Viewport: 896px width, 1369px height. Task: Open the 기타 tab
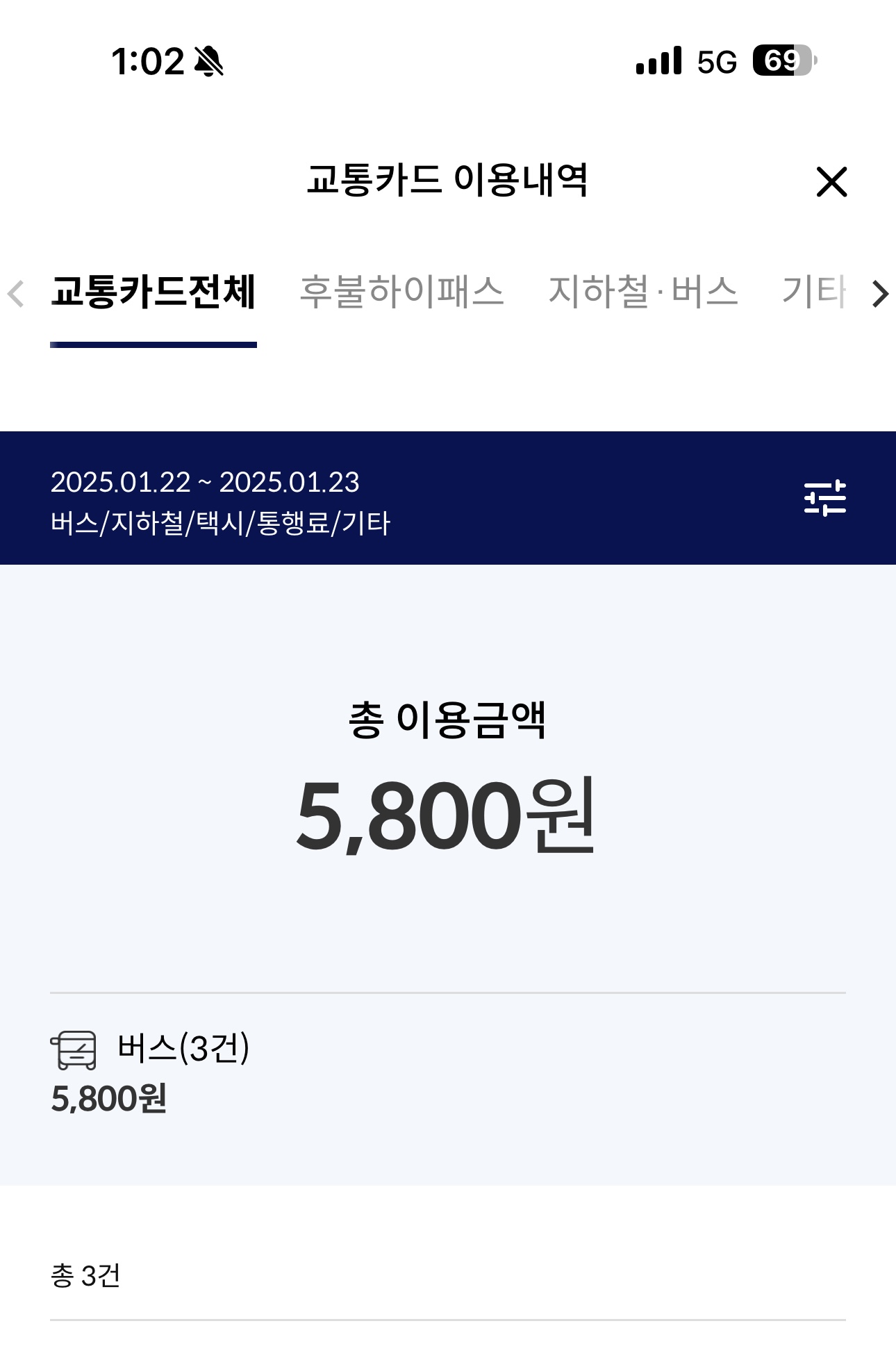(814, 292)
